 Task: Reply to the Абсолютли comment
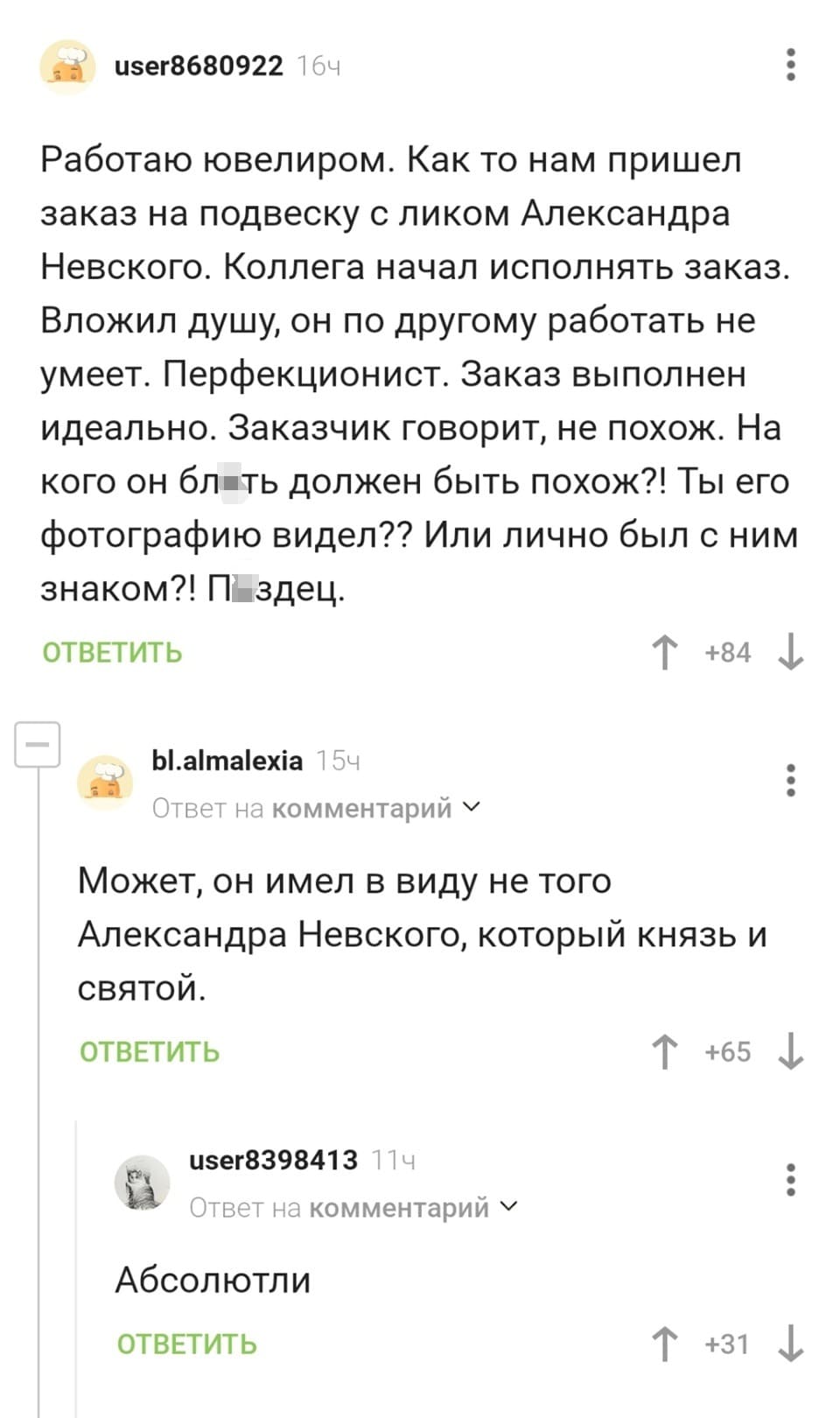pos(186,1344)
